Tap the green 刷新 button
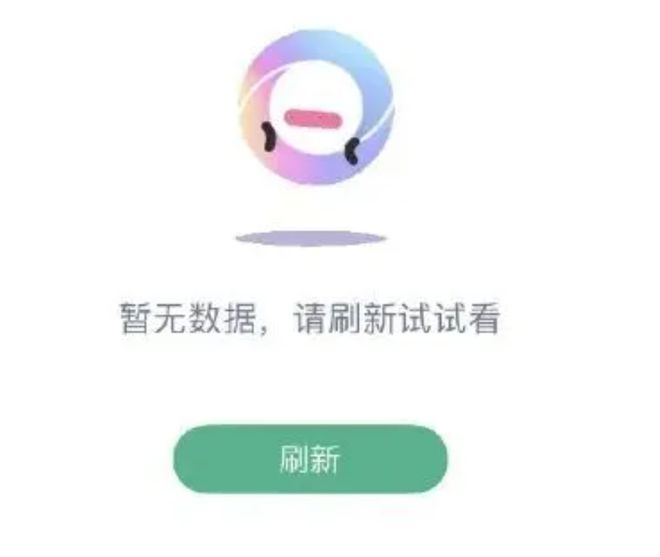 pyautogui.click(x=310, y=460)
